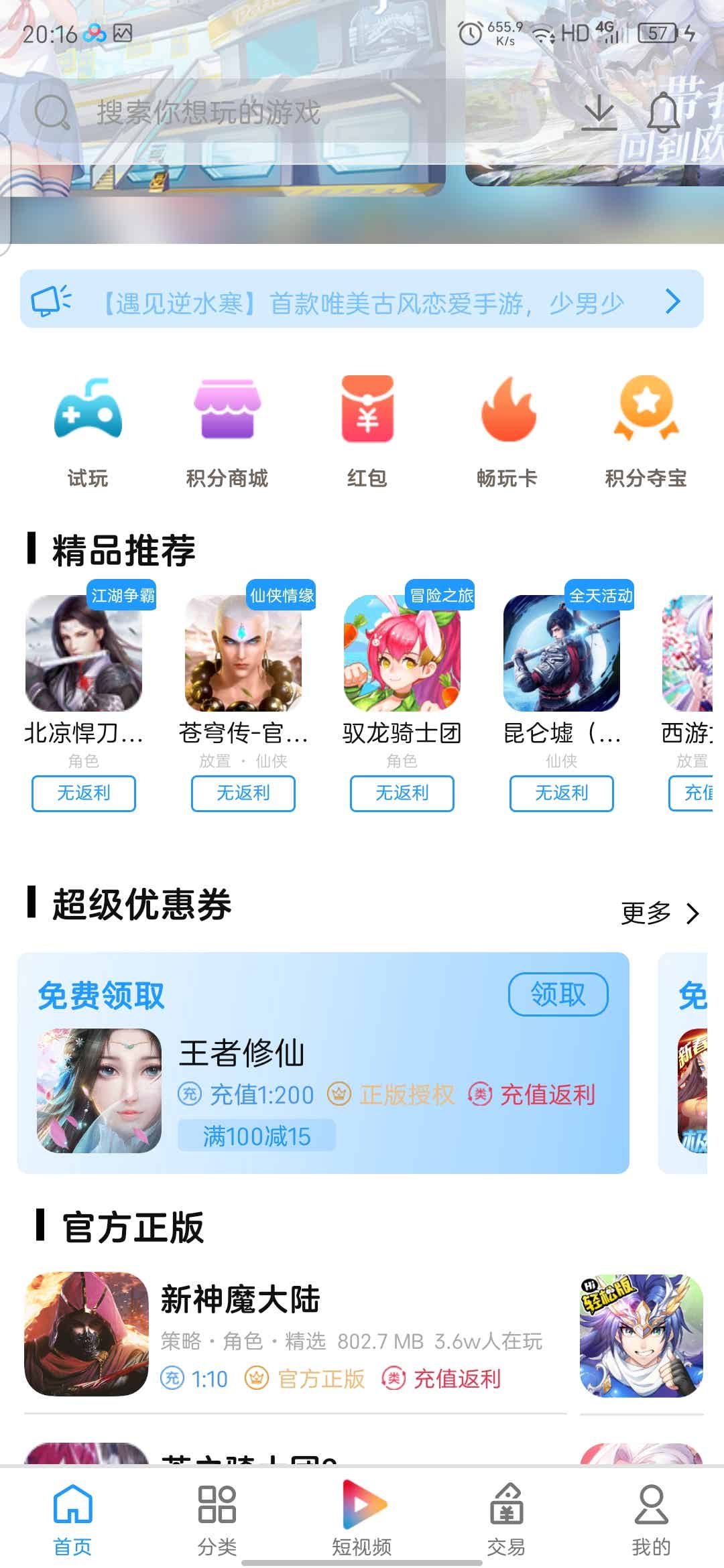This screenshot has height=1568, width=724.
Task: Expand the announcement banner chevron
Action: pos(674,302)
